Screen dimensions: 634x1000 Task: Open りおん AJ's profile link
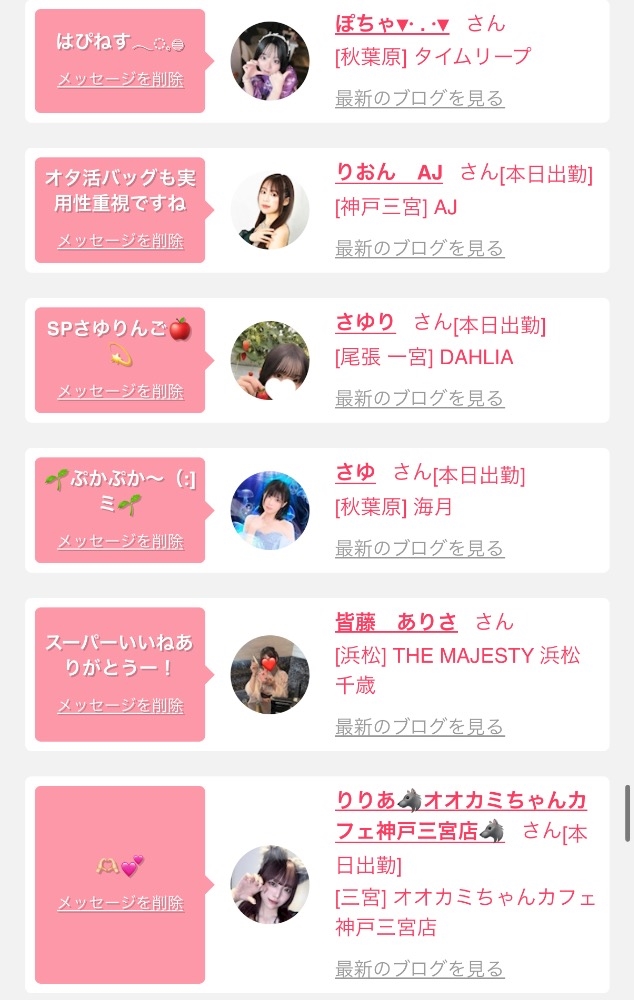(x=388, y=172)
